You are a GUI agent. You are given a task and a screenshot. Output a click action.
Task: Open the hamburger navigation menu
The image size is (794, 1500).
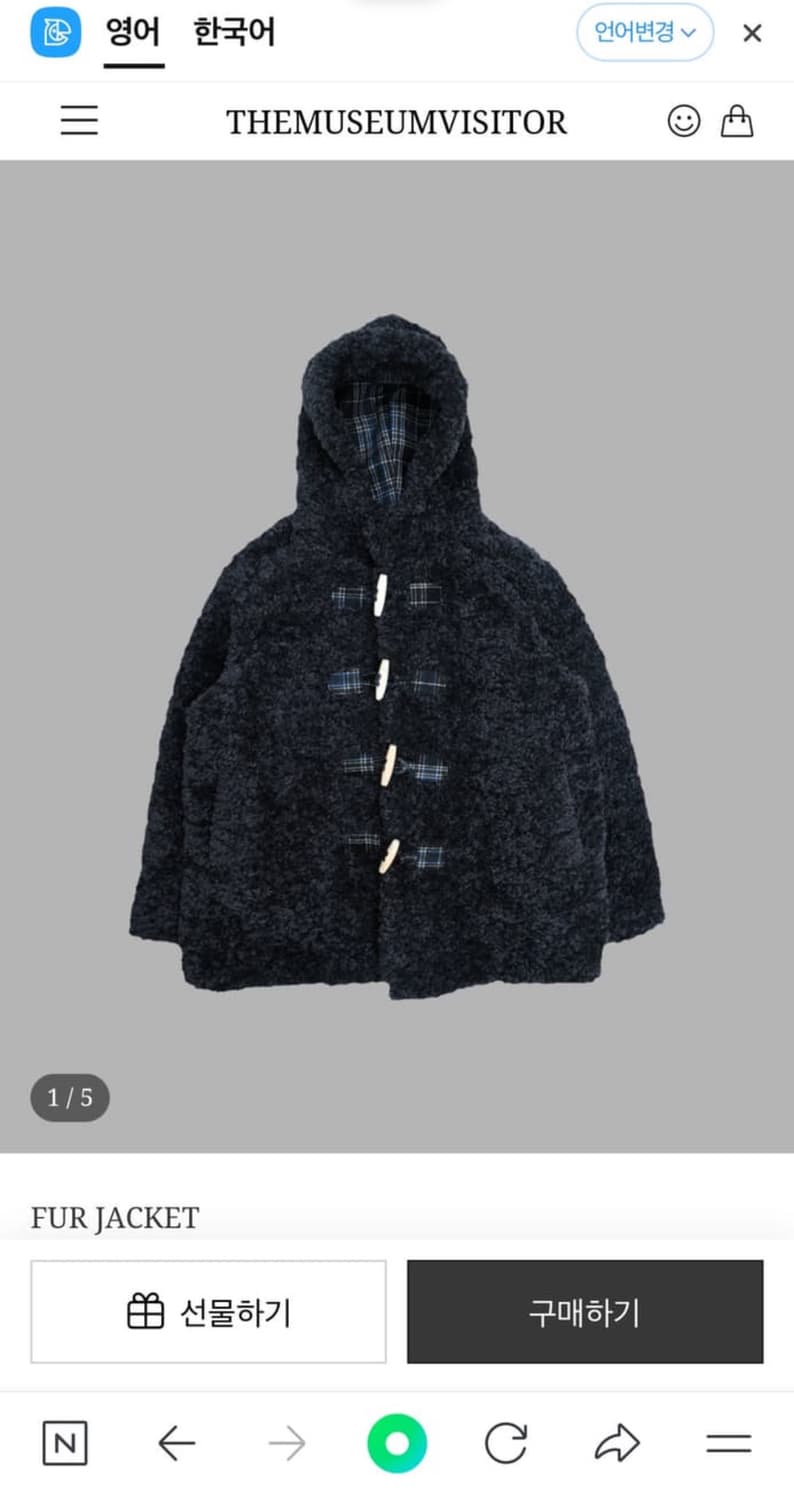(79, 121)
